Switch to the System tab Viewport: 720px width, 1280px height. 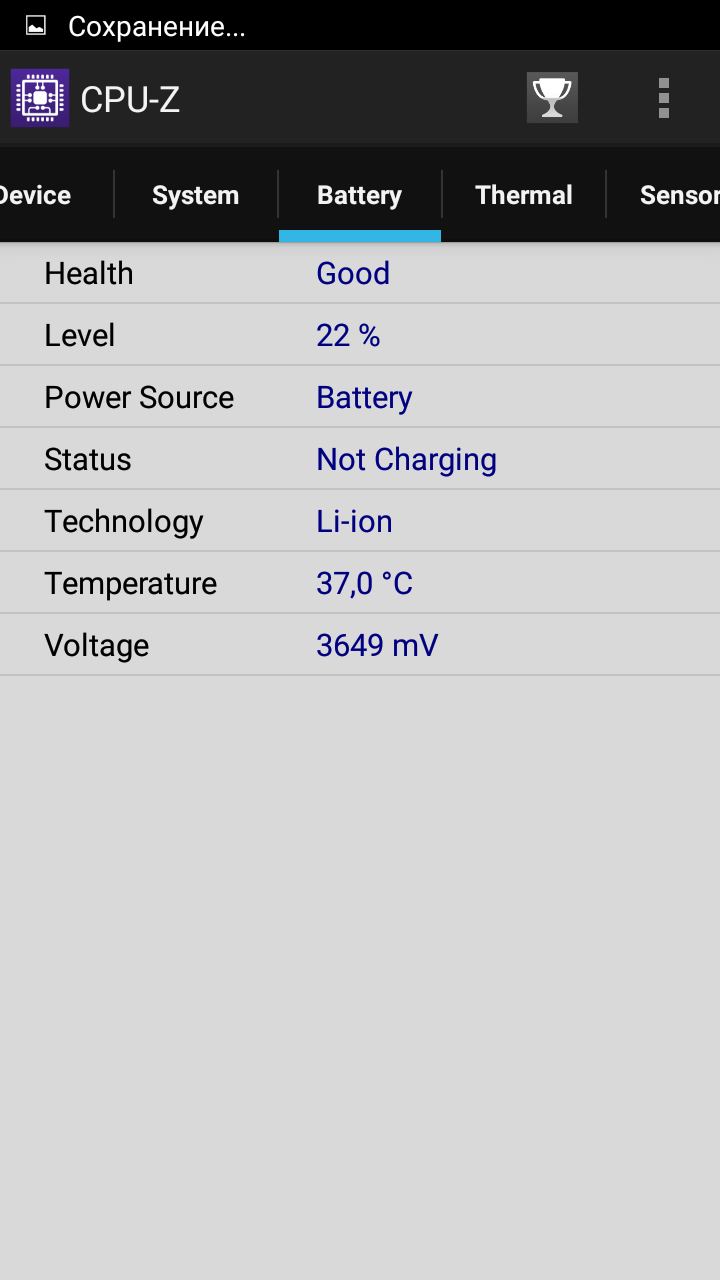(195, 195)
